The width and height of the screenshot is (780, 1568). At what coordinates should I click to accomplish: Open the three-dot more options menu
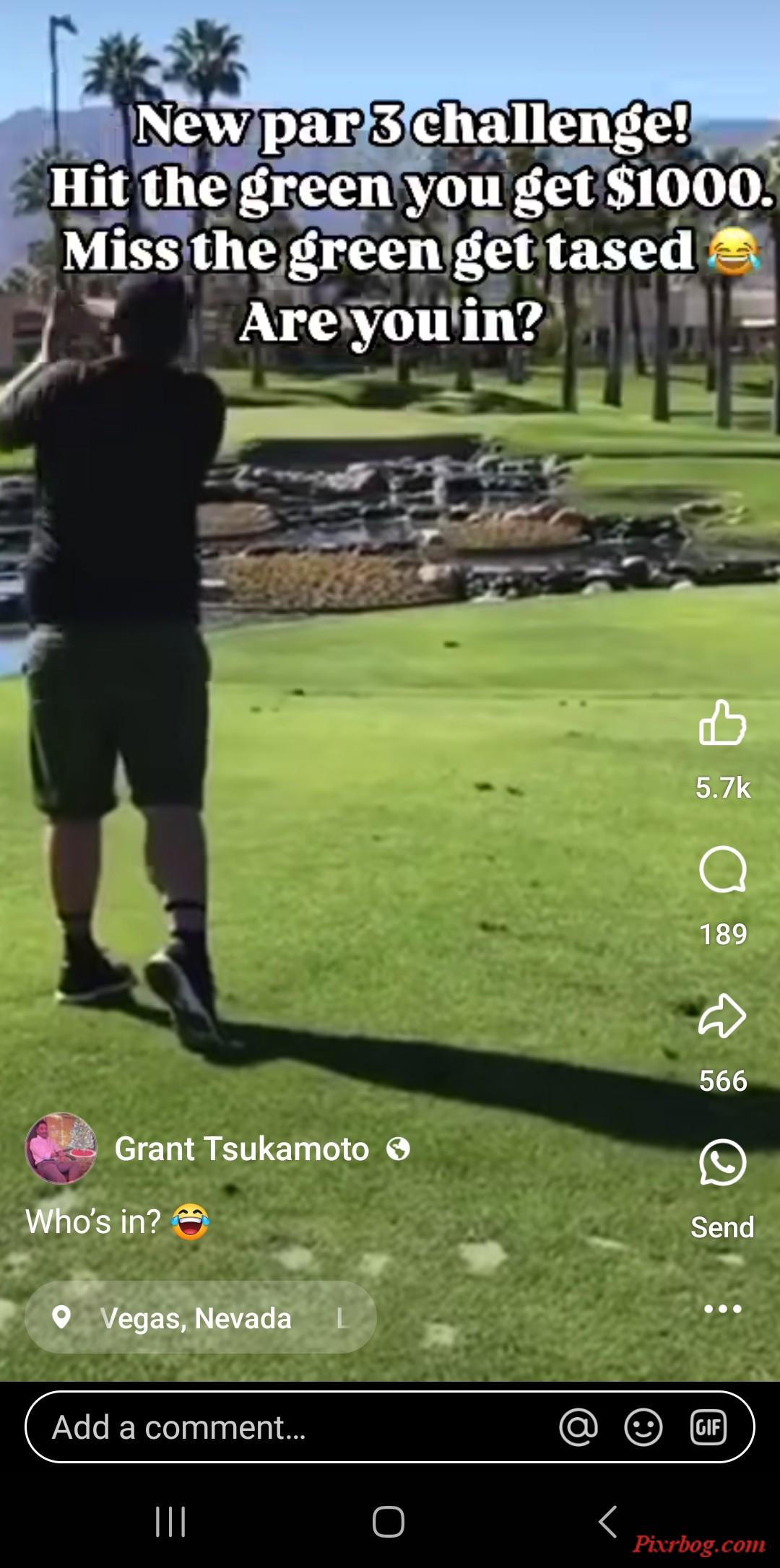[722, 1309]
